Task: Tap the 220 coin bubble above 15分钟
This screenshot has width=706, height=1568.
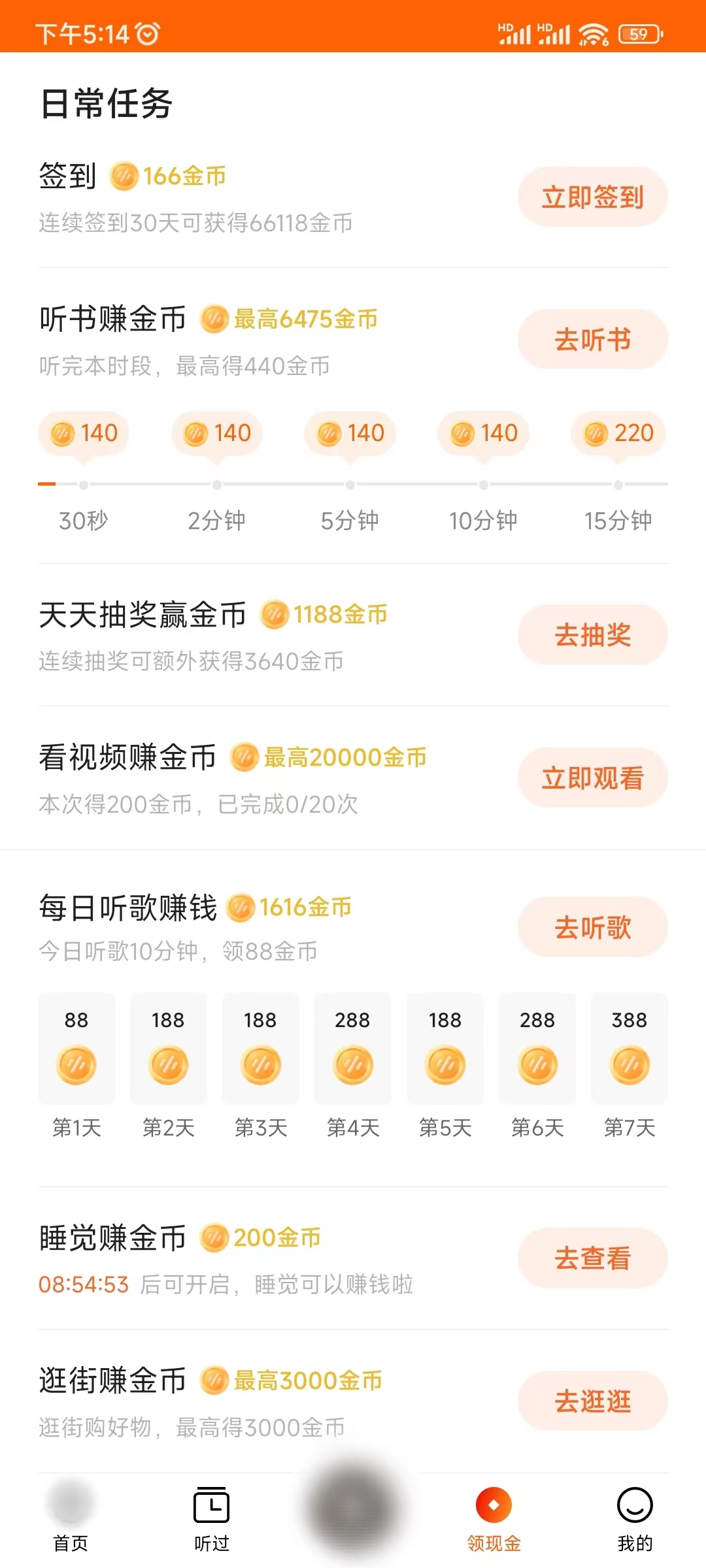Action: (x=616, y=433)
